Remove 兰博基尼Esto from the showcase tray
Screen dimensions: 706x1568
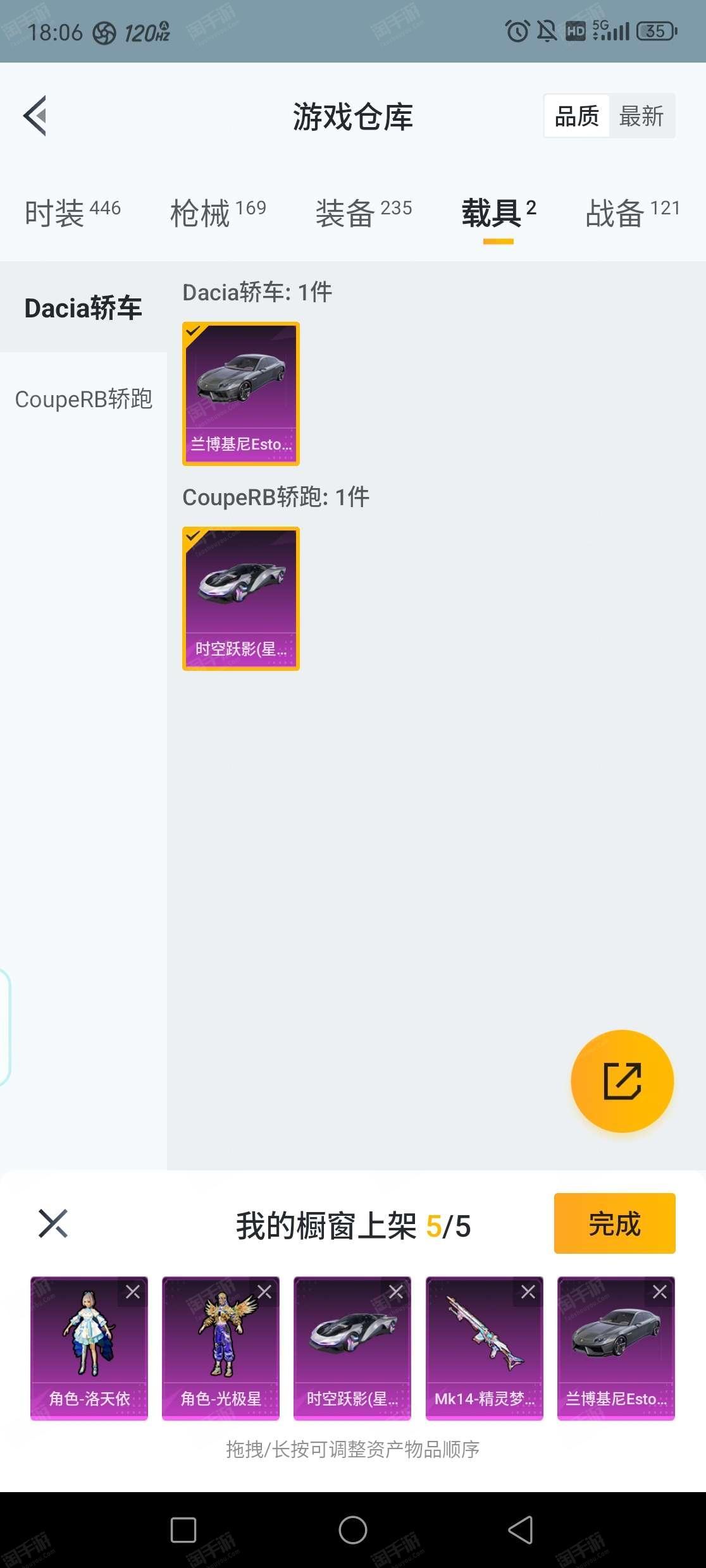coord(660,1292)
